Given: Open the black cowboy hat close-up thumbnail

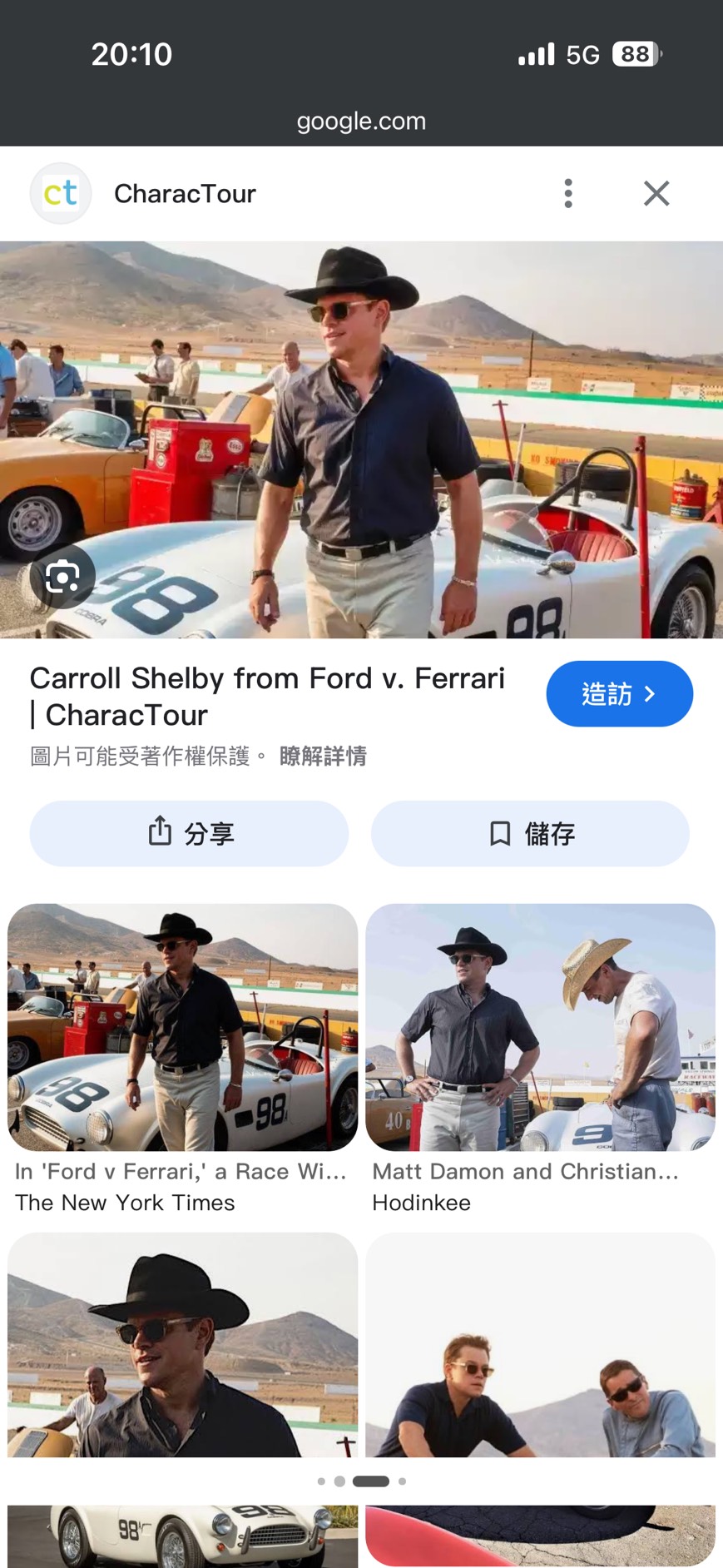Looking at the screenshot, I should coord(182,1344).
